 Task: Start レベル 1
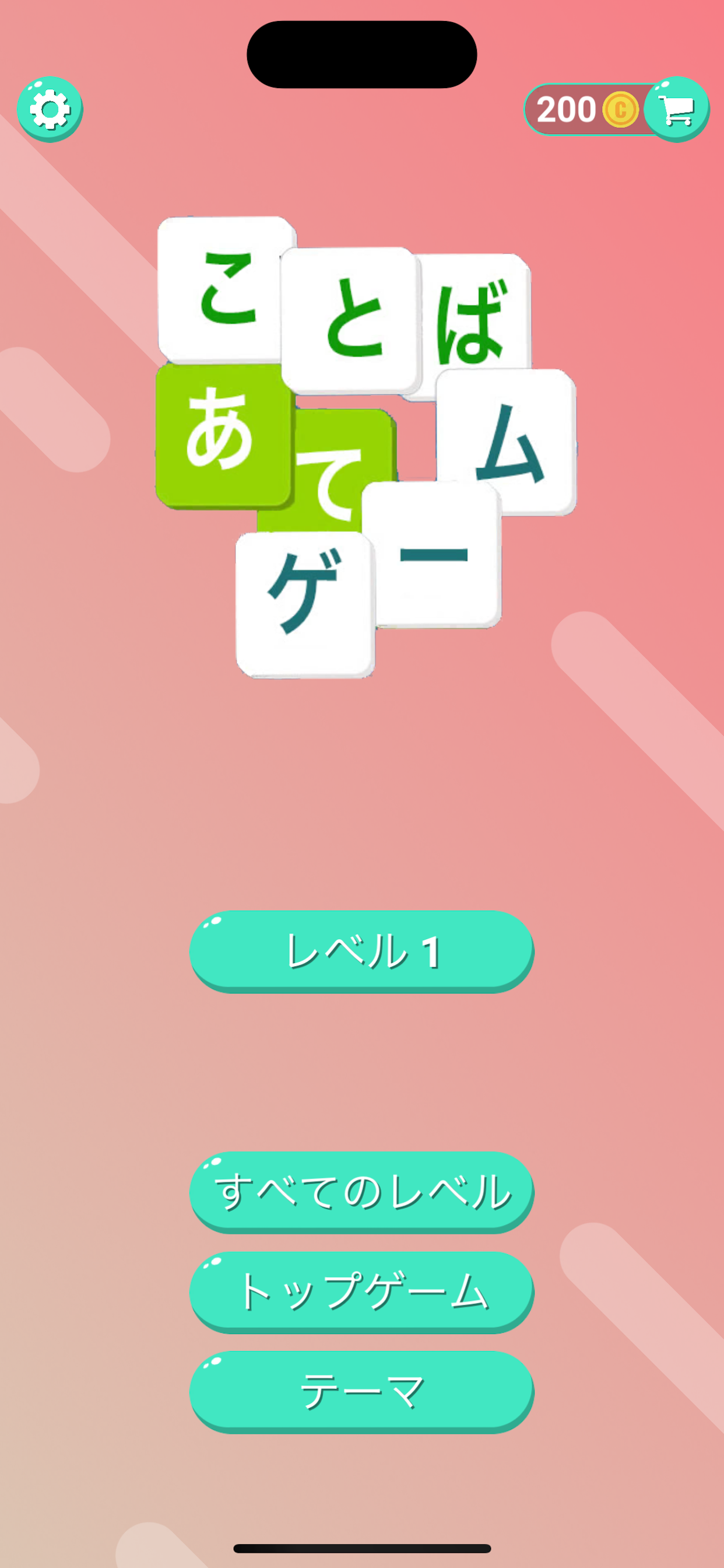tap(361, 950)
